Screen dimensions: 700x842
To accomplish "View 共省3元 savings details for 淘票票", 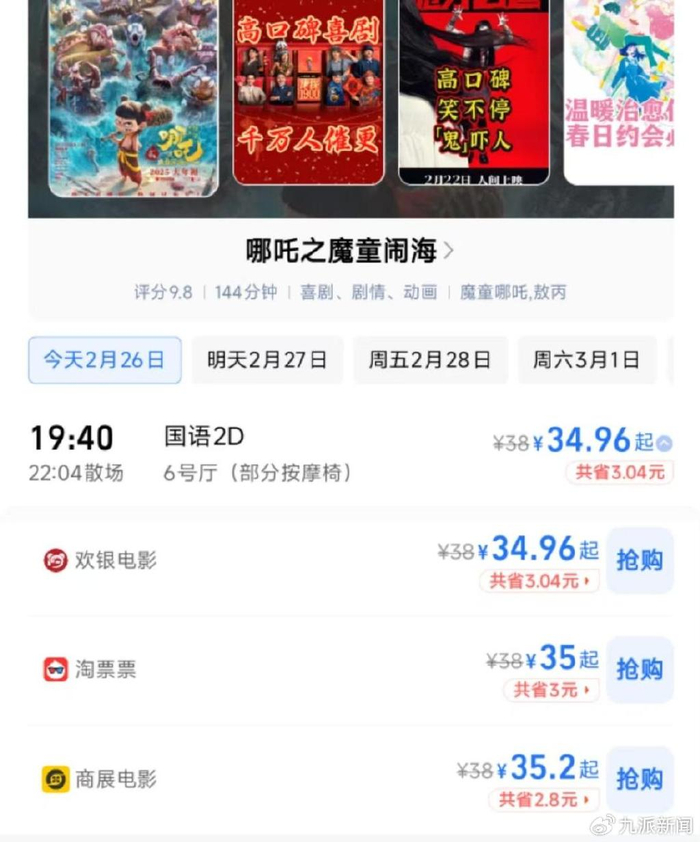I will click(551, 690).
